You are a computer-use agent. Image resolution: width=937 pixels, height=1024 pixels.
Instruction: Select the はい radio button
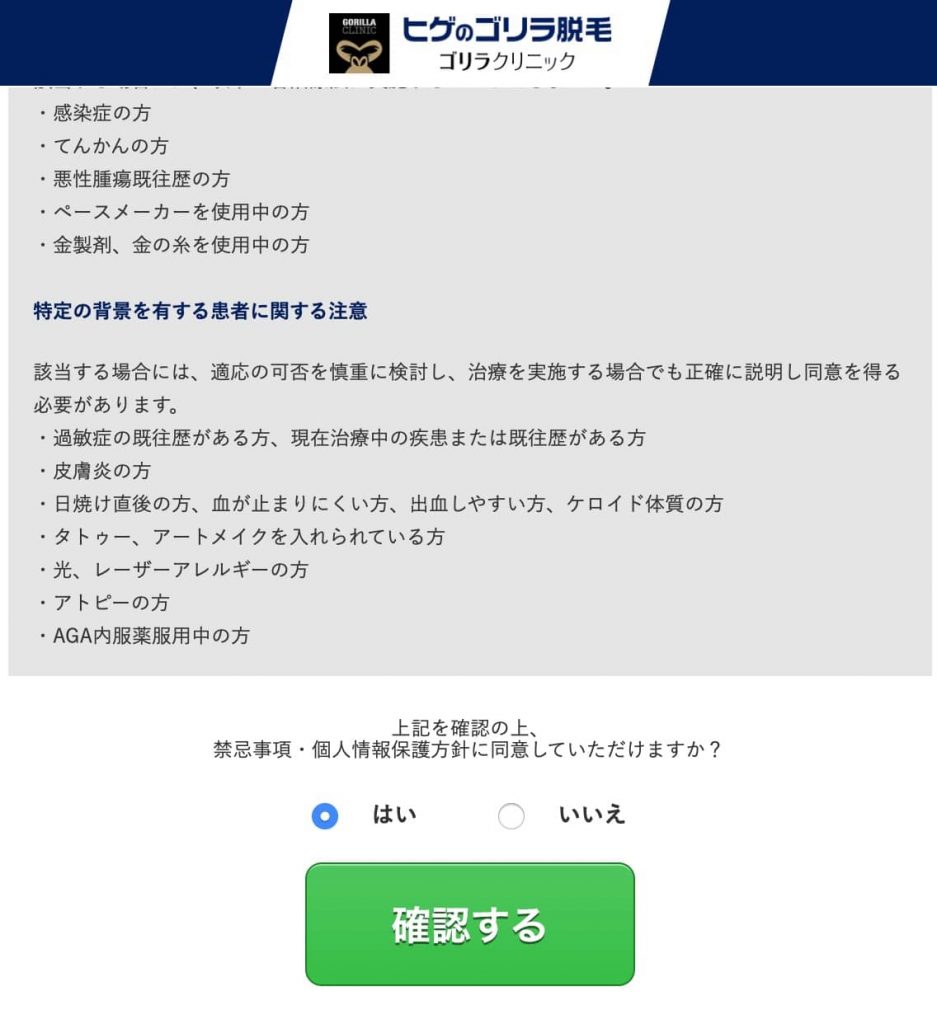325,816
